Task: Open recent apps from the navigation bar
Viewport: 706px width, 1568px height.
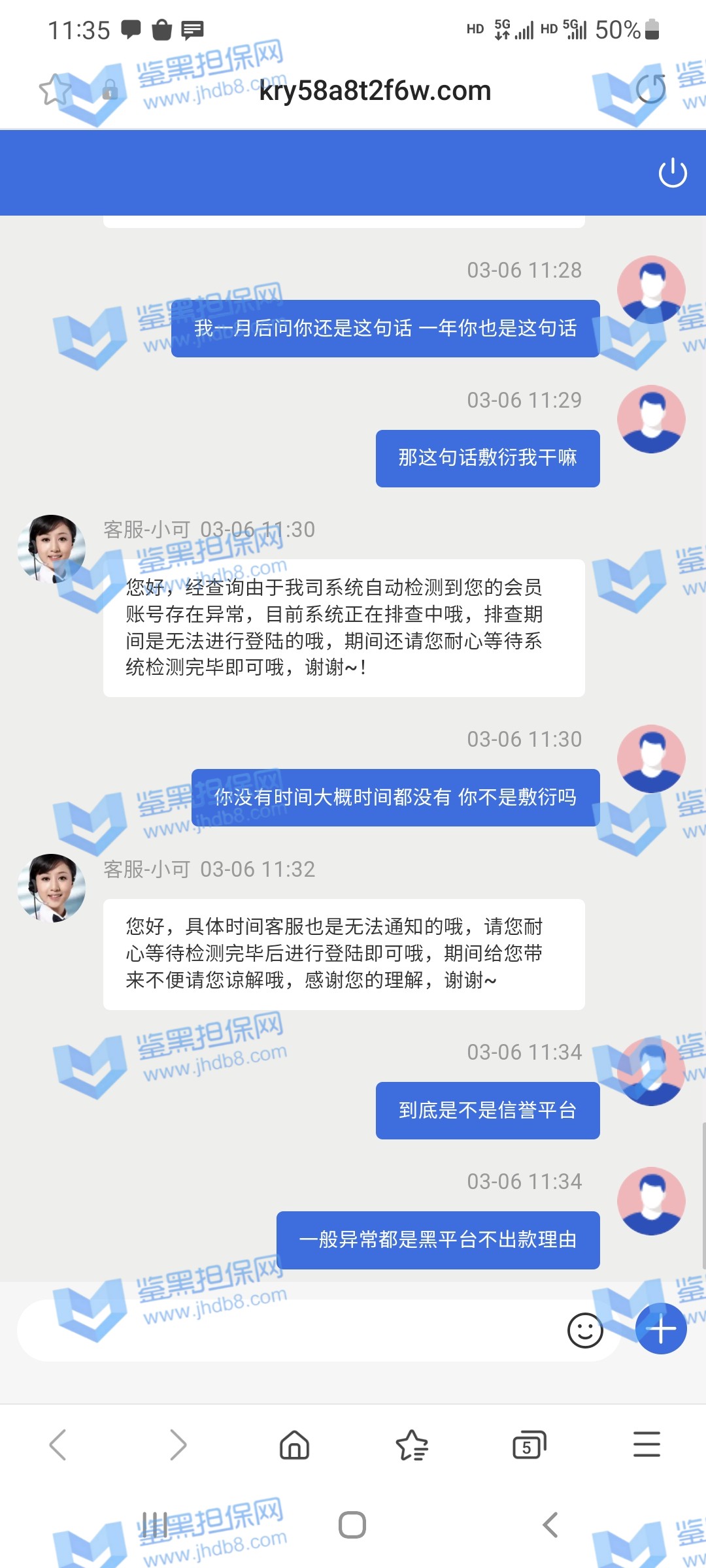Action: point(155,1526)
